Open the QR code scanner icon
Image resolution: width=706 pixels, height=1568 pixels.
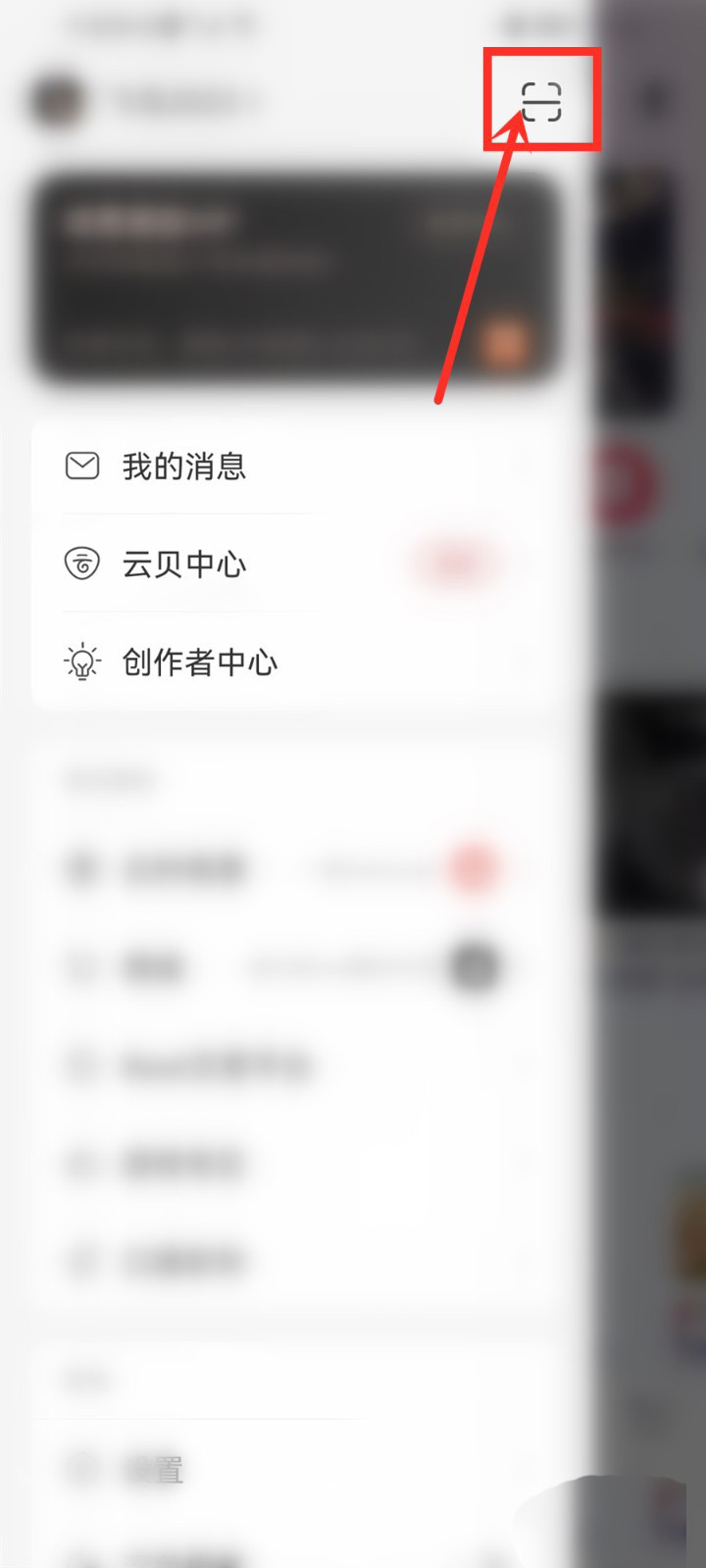[541, 102]
